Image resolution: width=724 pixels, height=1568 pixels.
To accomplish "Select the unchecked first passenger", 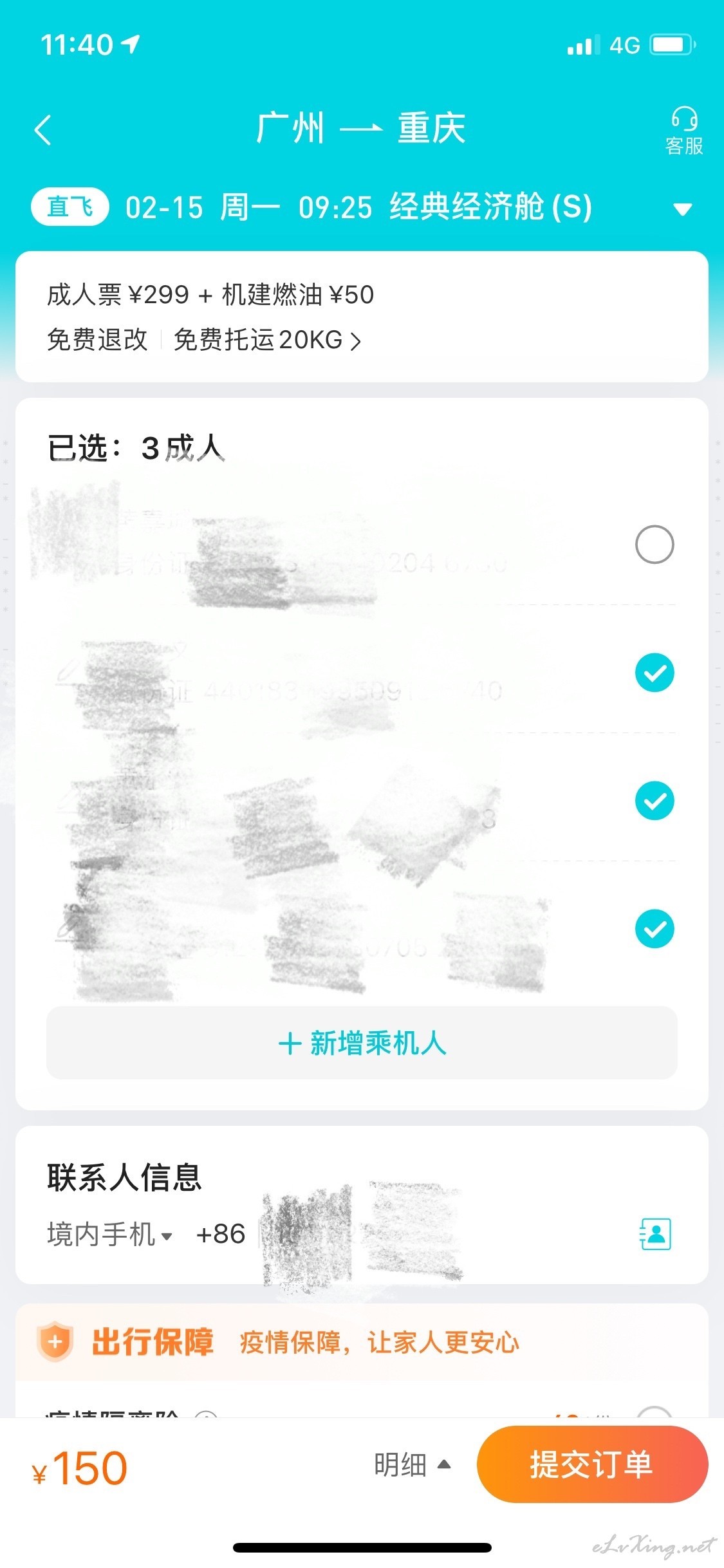I will (654, 545).
